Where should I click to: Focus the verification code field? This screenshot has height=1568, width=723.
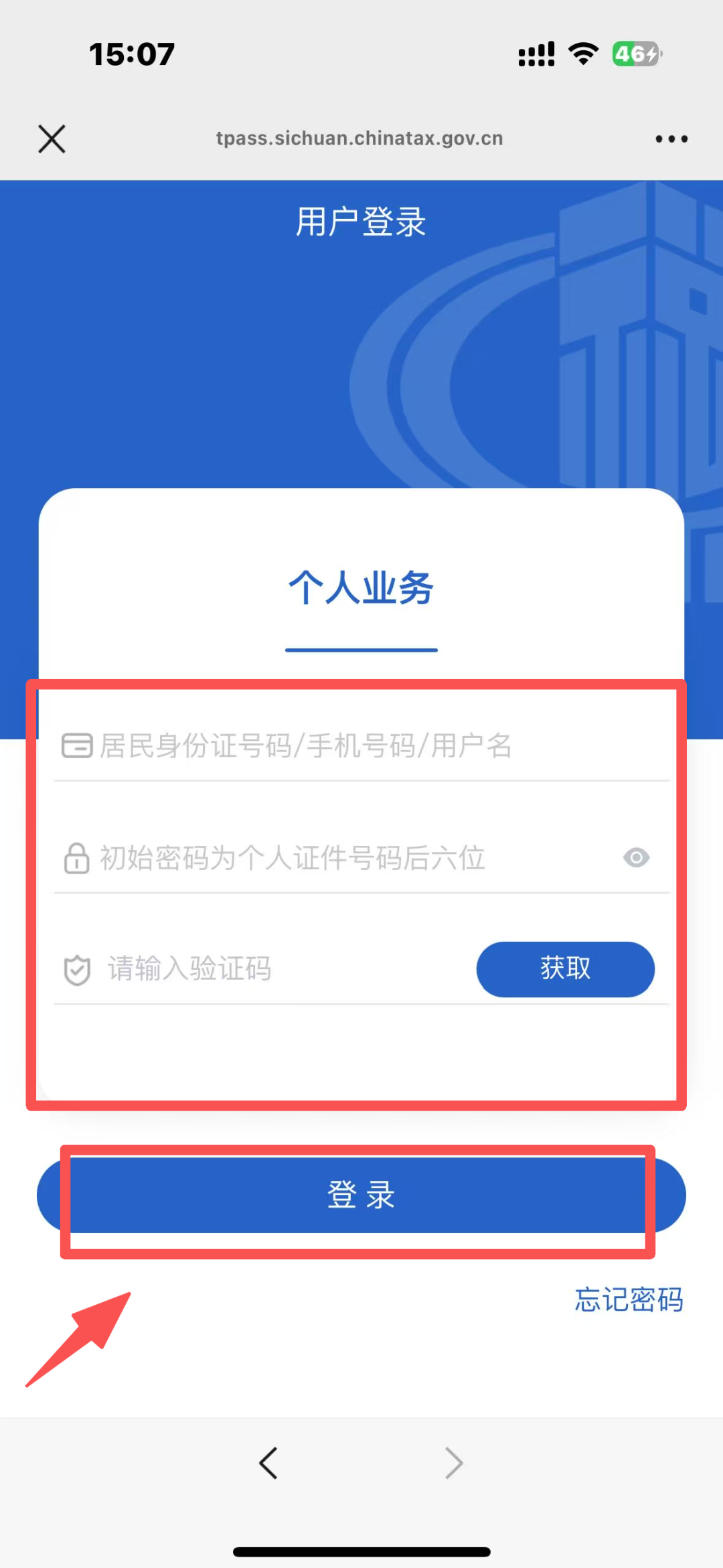pos(261,969)
